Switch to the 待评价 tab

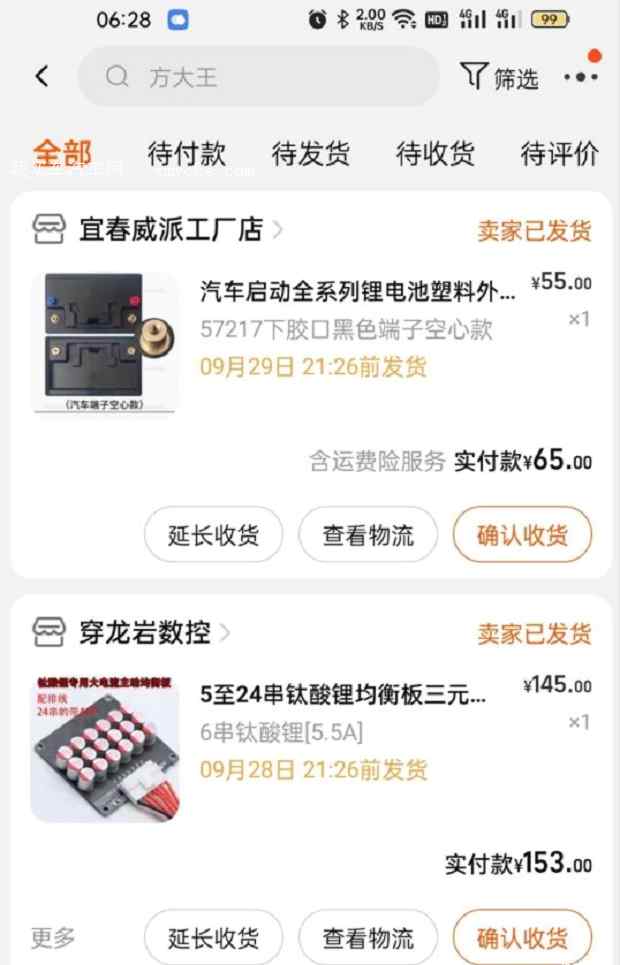[559, 153]
